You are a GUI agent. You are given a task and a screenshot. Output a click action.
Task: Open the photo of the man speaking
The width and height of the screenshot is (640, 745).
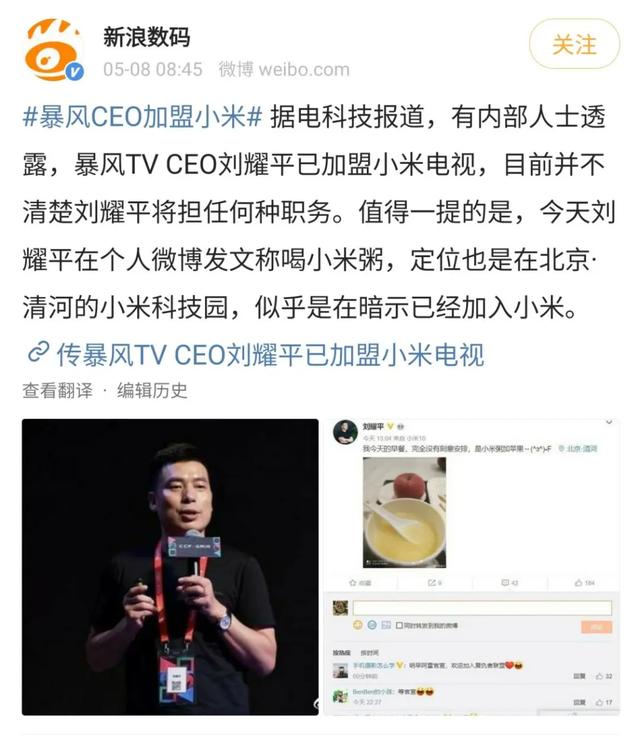pyautogui.click(x=170, y=566)
